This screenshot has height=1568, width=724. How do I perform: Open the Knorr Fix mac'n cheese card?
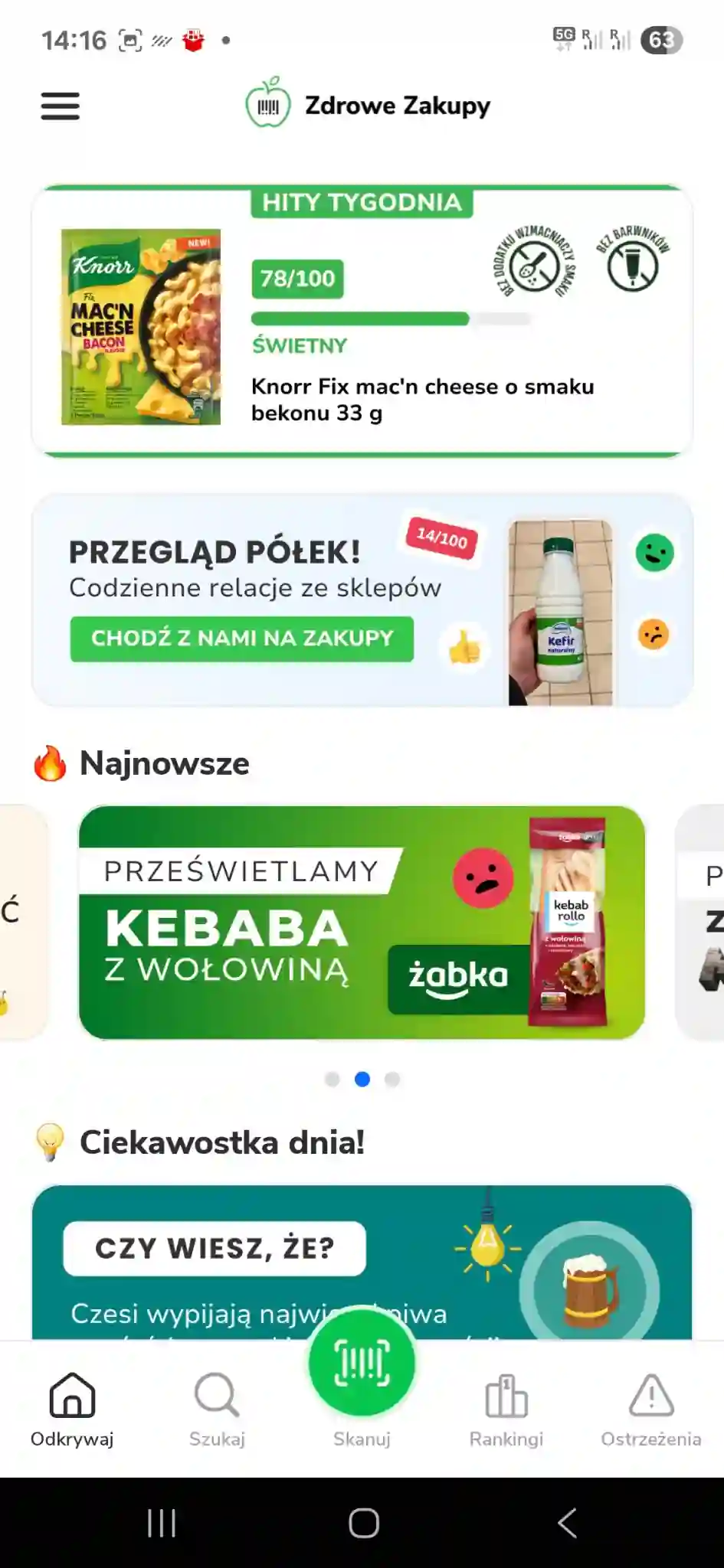coord(362,322)
